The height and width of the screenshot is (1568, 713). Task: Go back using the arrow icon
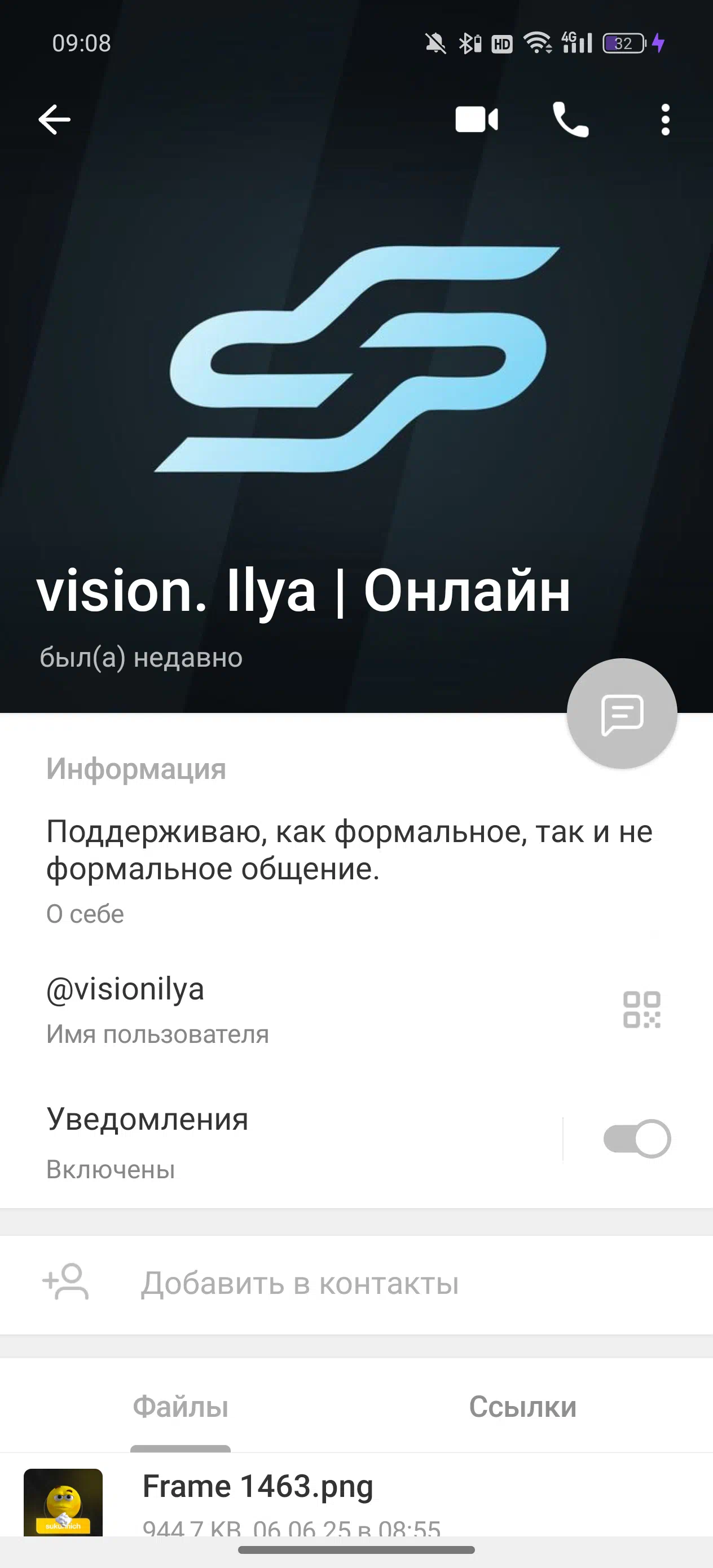54,120
